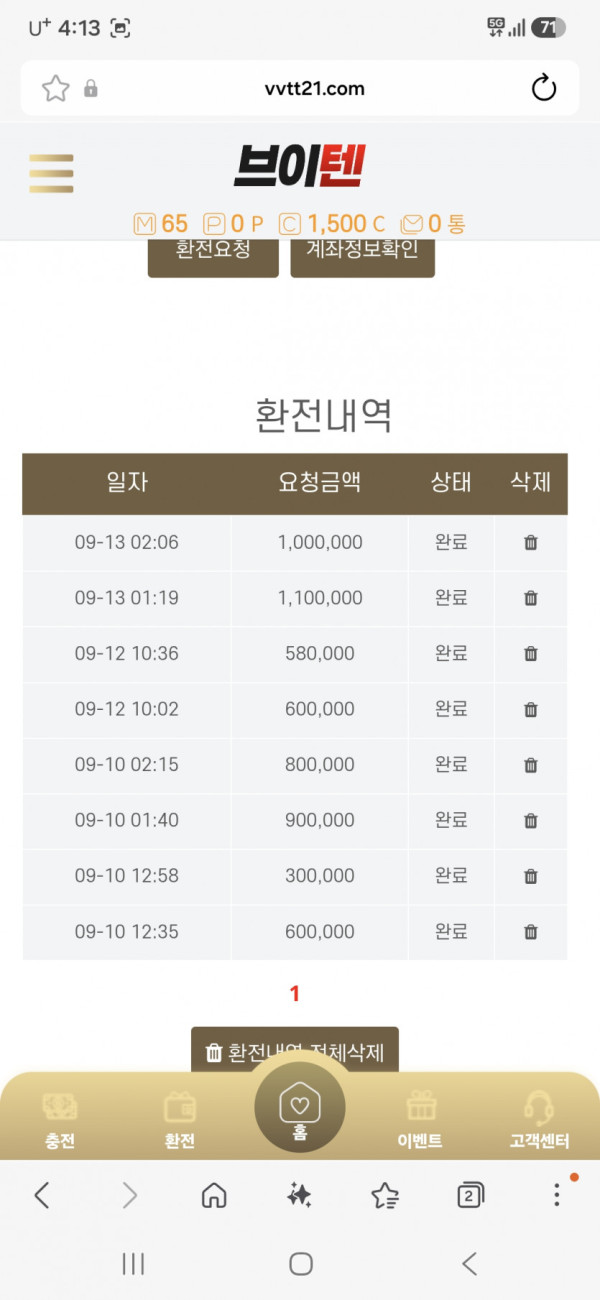The image size is (600, 1300).
Task: Delete the 09-10 12:35 withdrawal record
Action: point(531,932)
